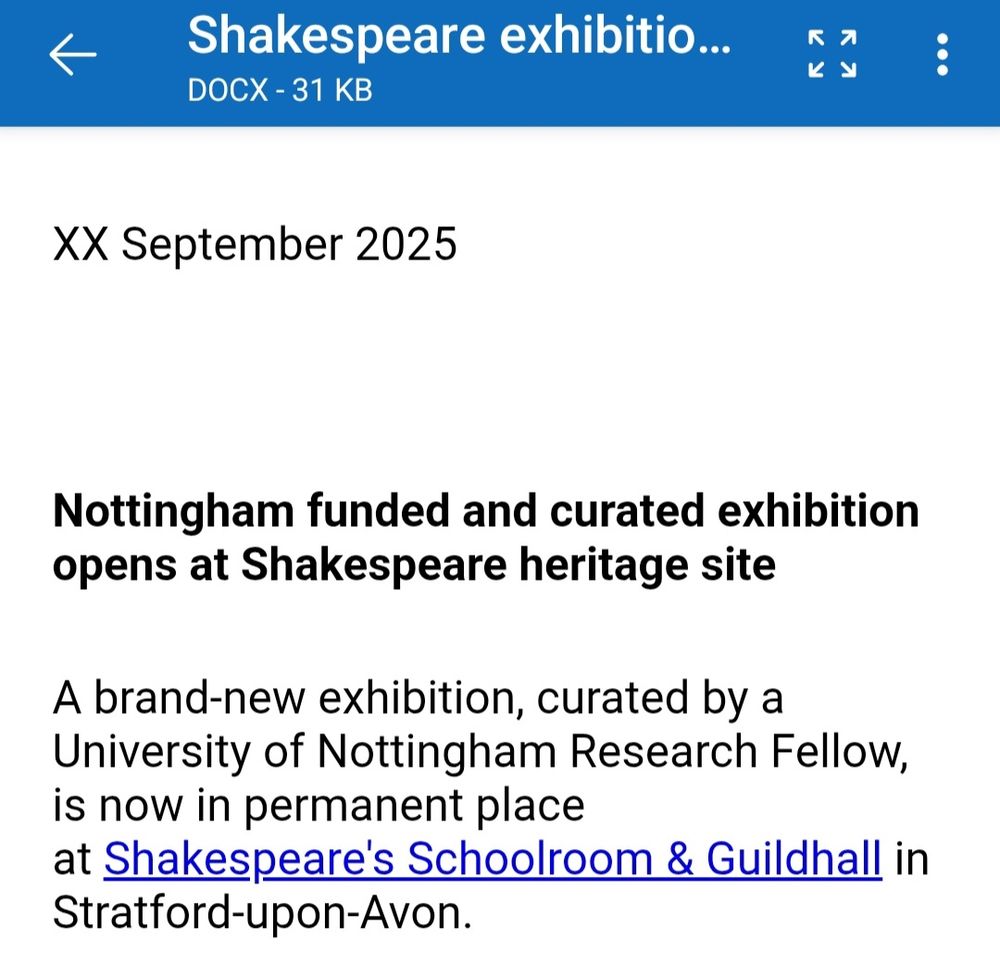
Task: Open the three-dot overflow menu
Action: [x=942, y=55]
